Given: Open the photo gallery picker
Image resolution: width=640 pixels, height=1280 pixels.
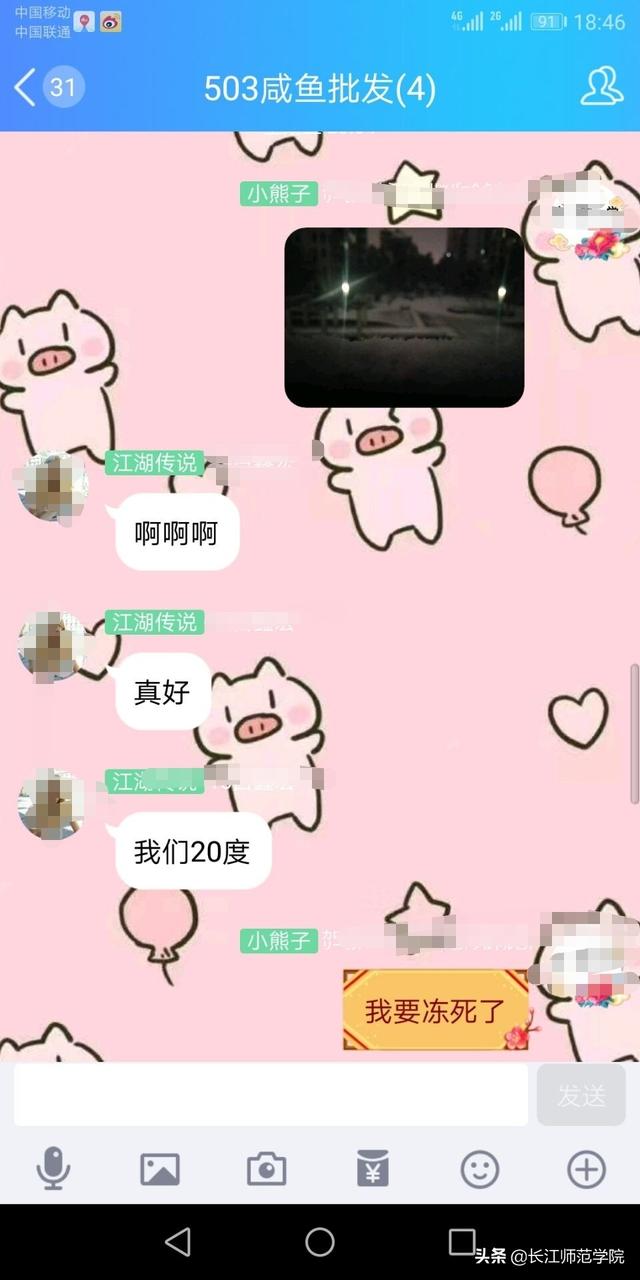Looking at the screenshot, I should 160,1168.
